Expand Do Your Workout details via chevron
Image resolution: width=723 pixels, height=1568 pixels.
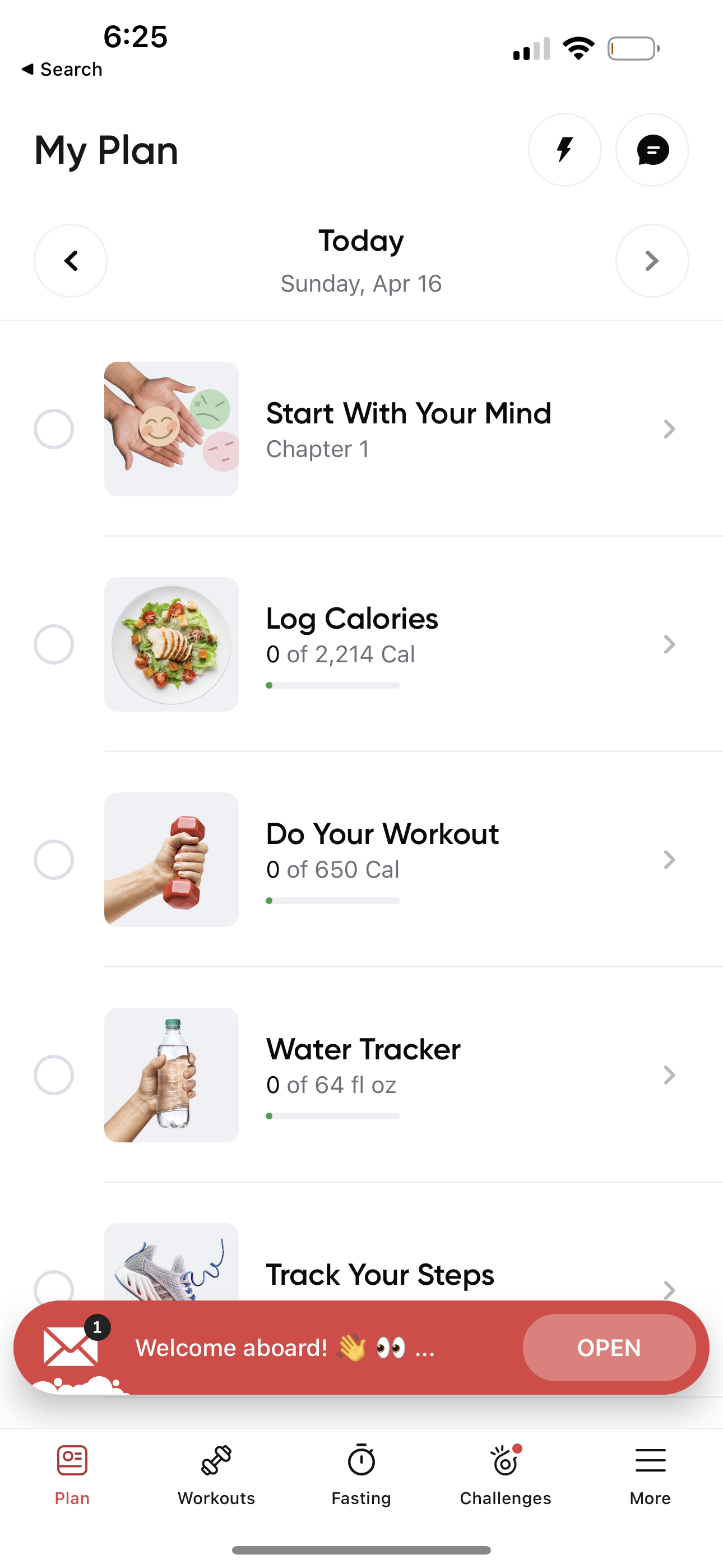pos(669,860)
